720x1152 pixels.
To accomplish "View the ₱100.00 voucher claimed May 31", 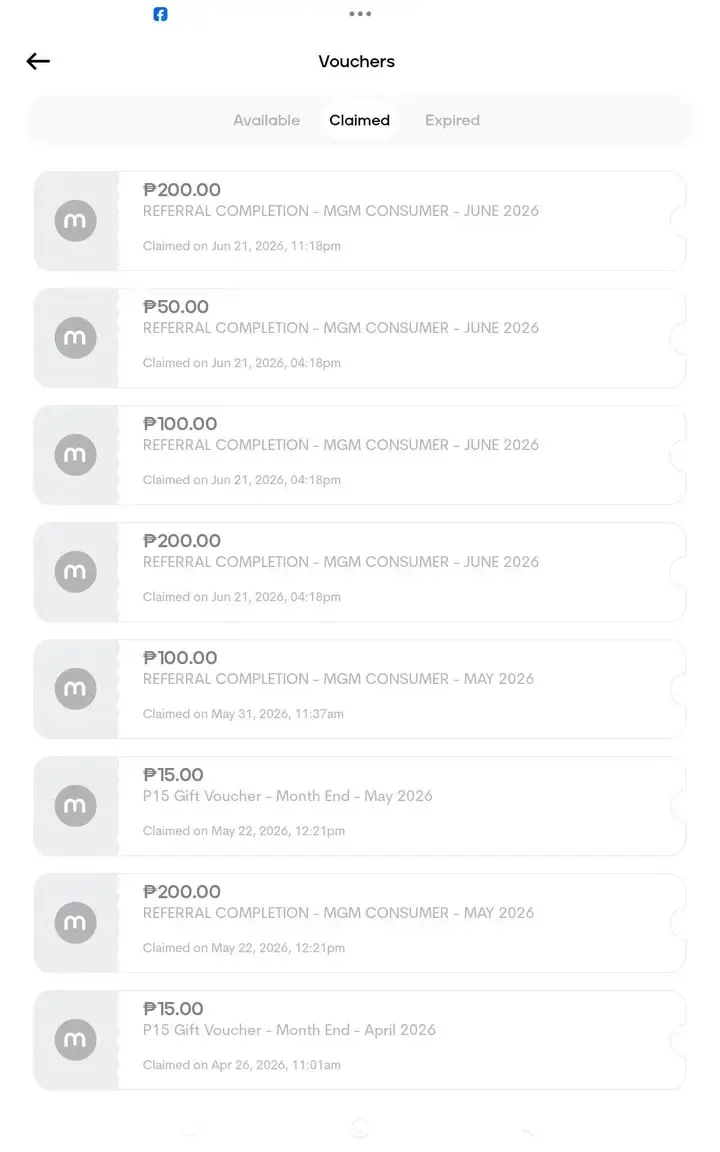I will coord(360,689).
